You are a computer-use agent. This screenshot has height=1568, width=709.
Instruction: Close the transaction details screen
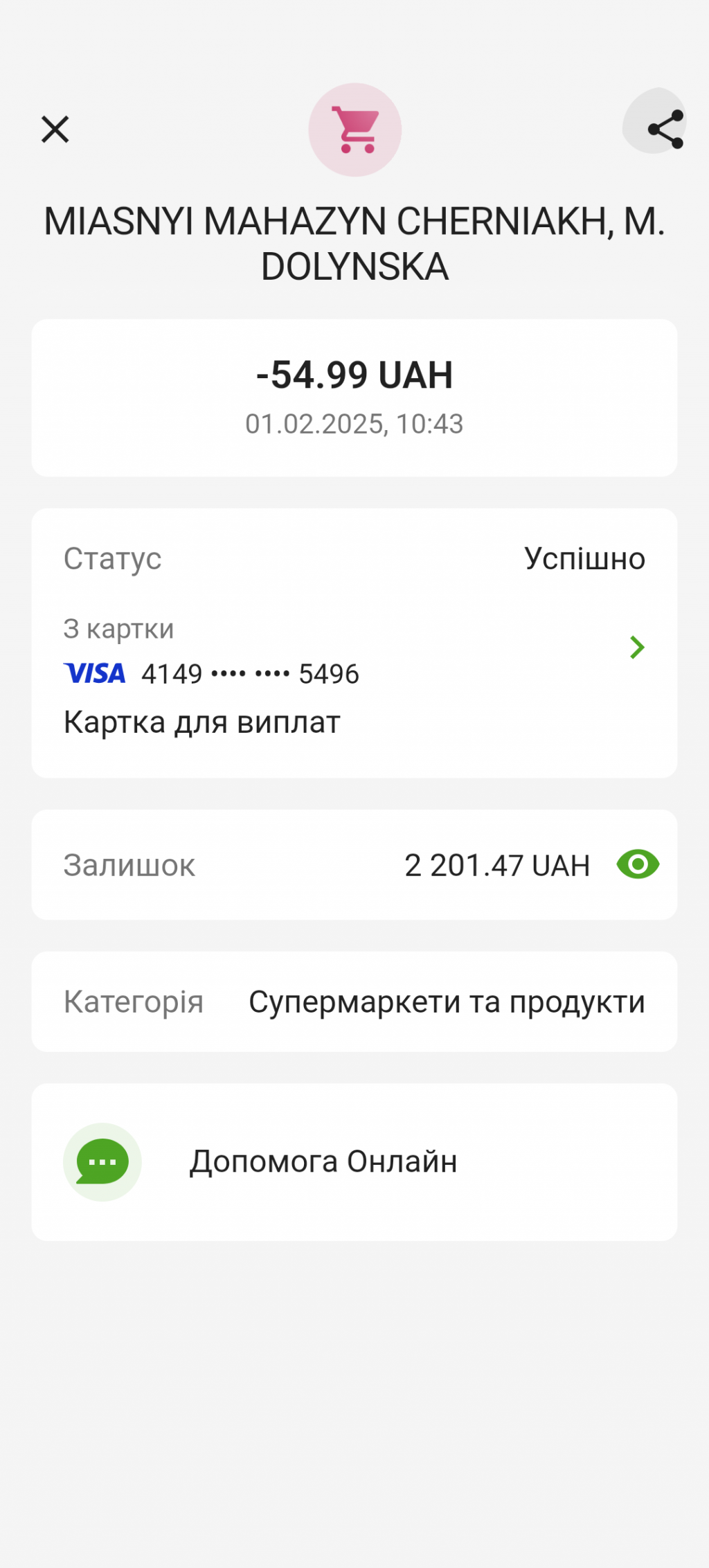[55, 130]
